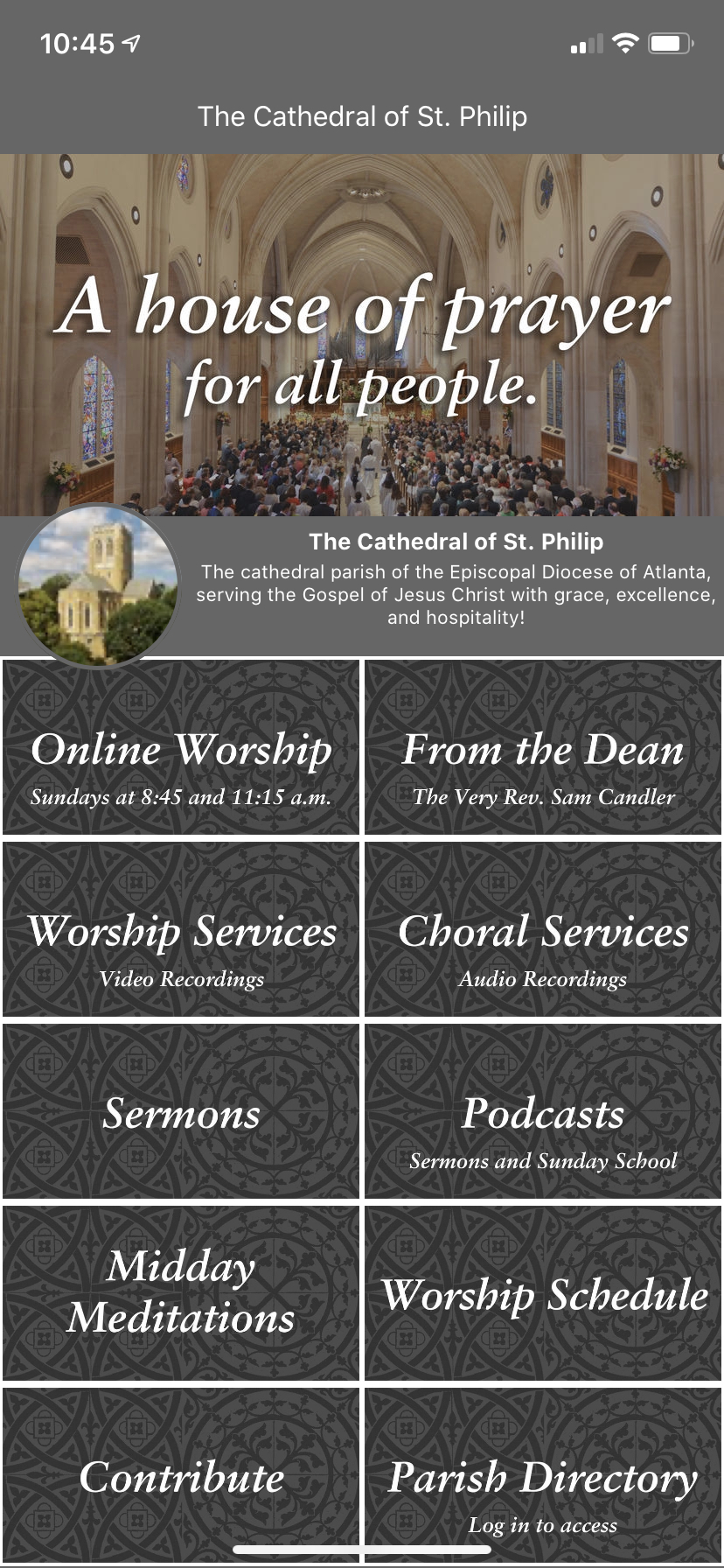724x1568 pixels.
Task: Open the Parish Directory
Action: pyautogui.click(x=543, y=1475)
